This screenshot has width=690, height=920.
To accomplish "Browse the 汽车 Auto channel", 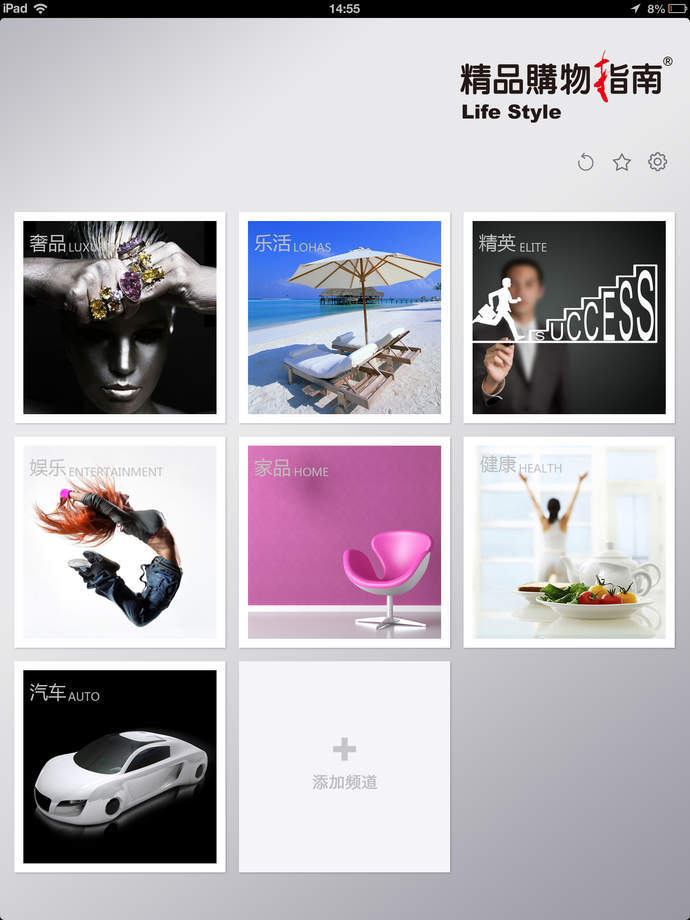I will tap(120, 766).
